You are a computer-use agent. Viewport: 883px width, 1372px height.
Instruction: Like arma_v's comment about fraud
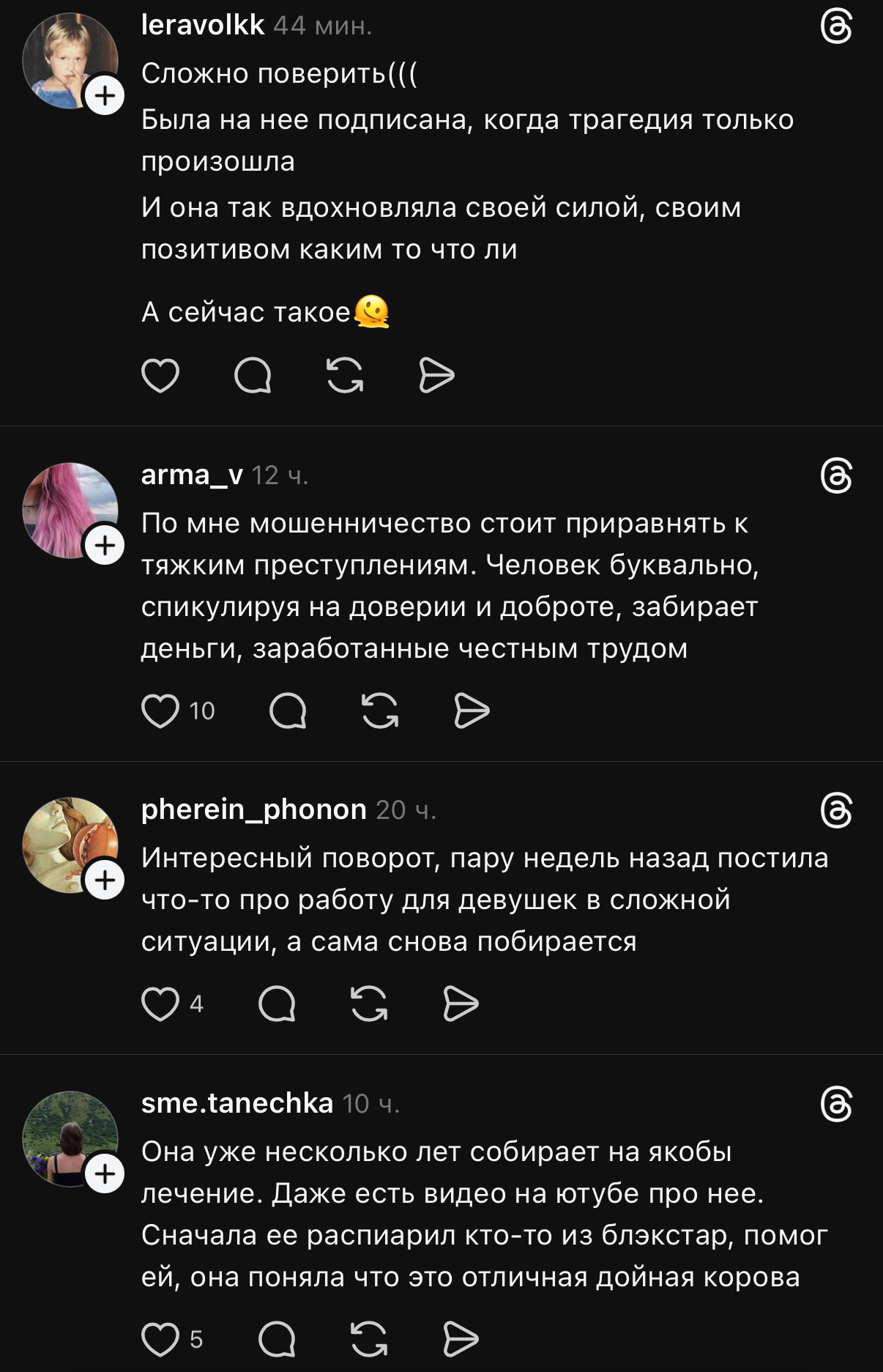point(160,711)
